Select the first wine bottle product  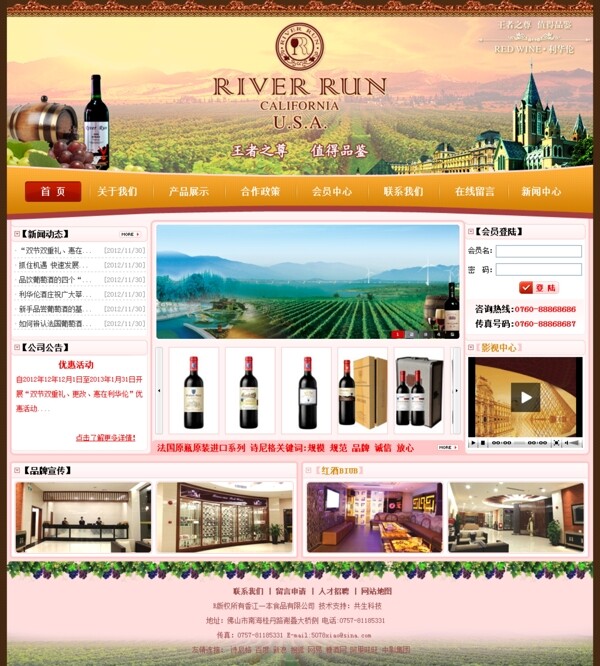[x=193, y=391]
